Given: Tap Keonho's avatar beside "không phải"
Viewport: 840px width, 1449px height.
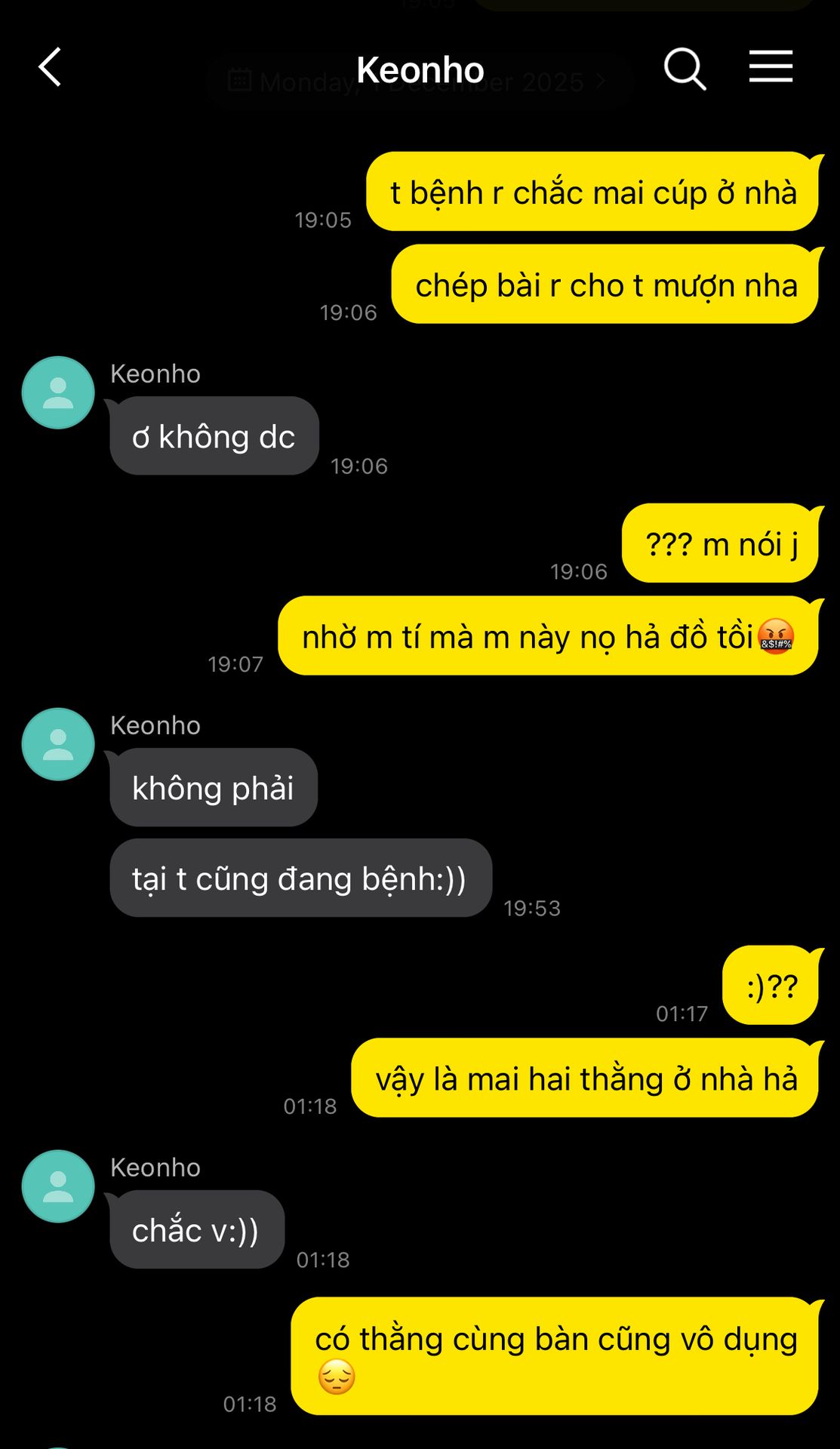Looking at the screenshot, I should (x=58, y=744).
